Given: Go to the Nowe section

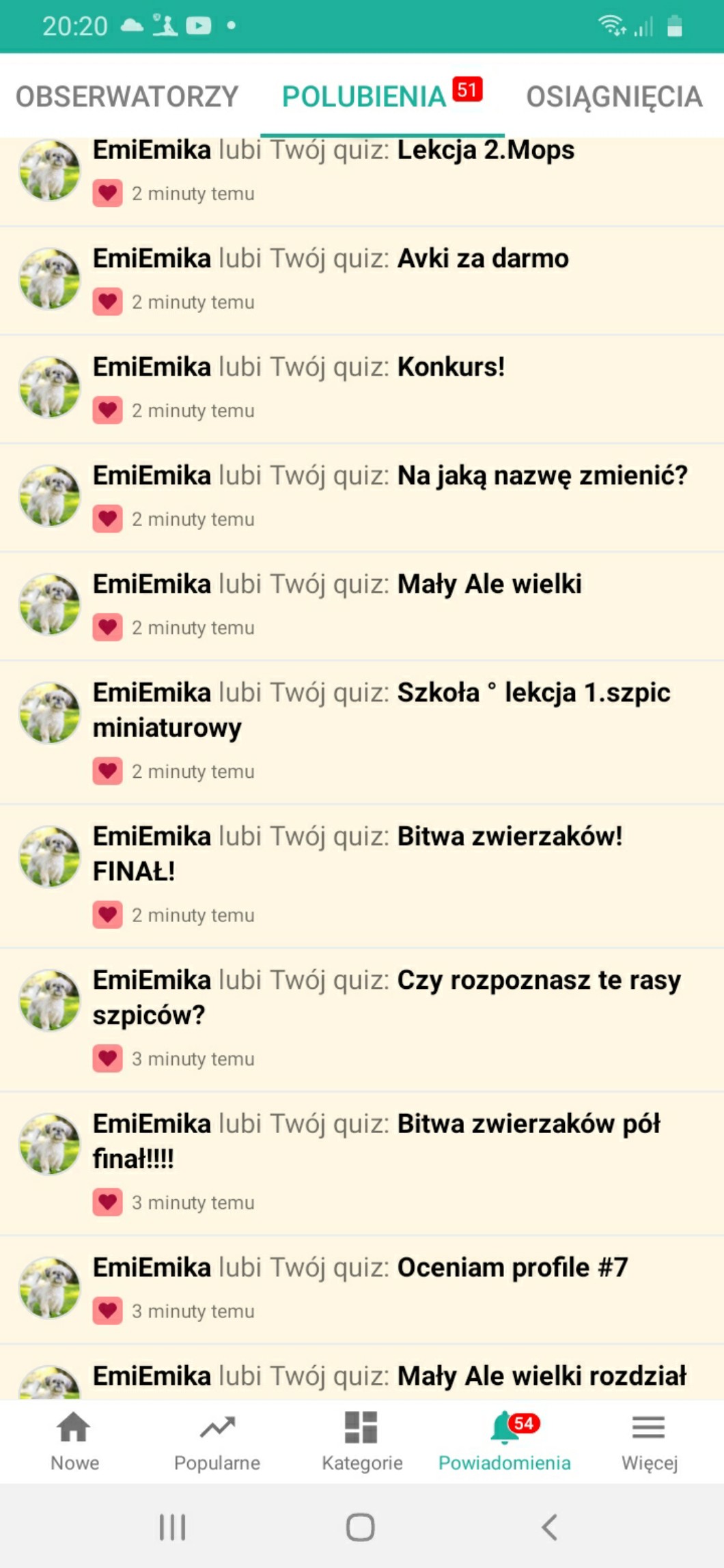Looking at the screenshot, I should tap(74, 1441).
